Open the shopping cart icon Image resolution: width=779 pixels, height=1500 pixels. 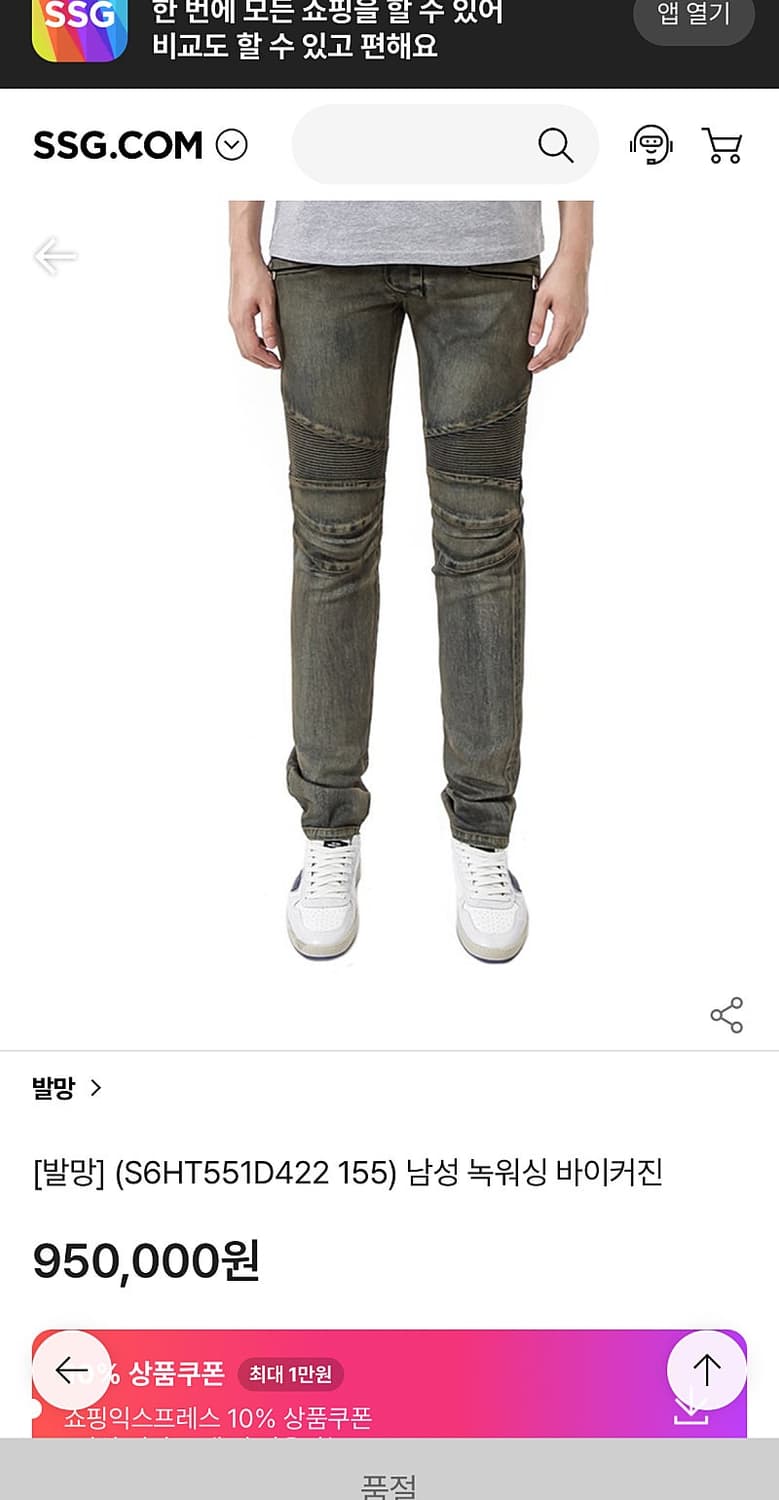tap(724, 145)
